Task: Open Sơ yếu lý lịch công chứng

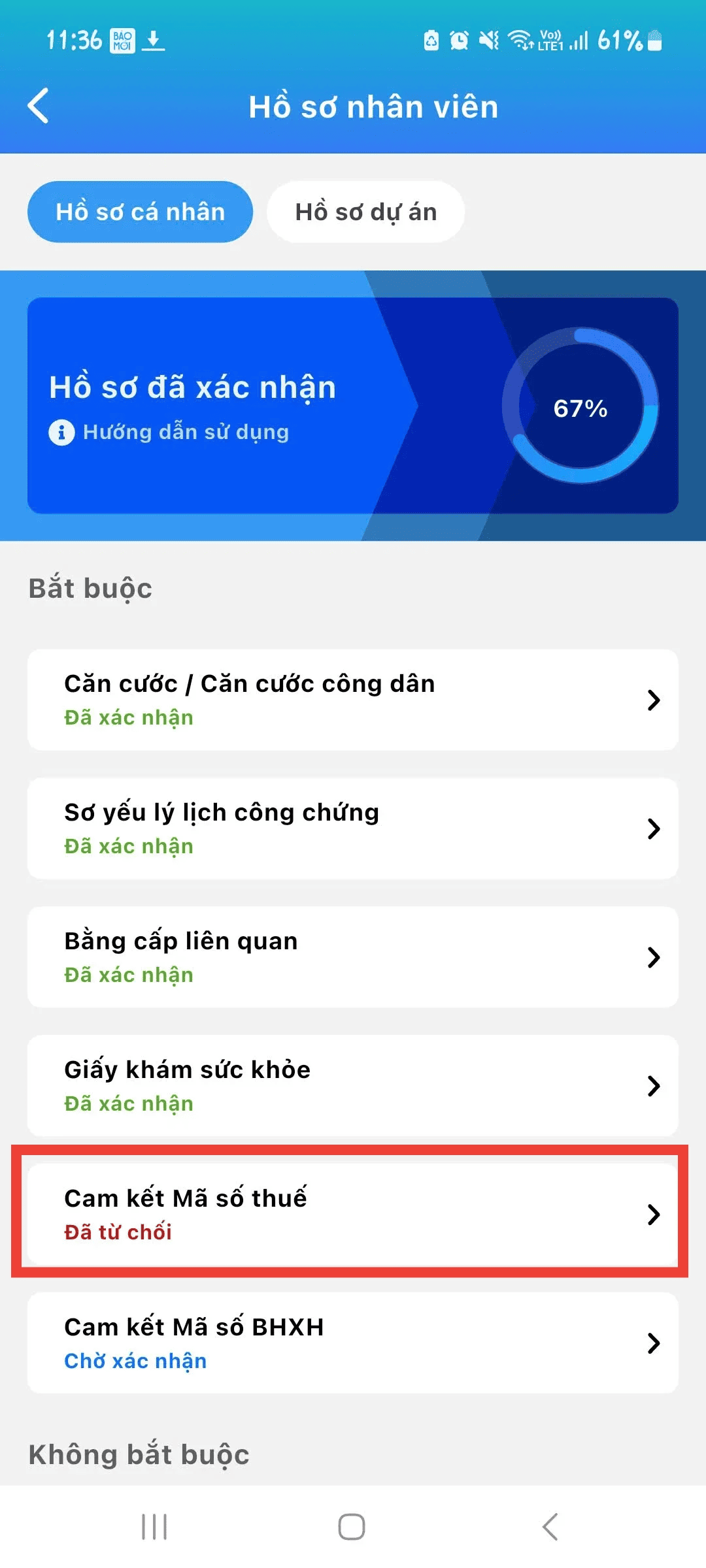Action: pyautogui.click(x=352, y=828)
